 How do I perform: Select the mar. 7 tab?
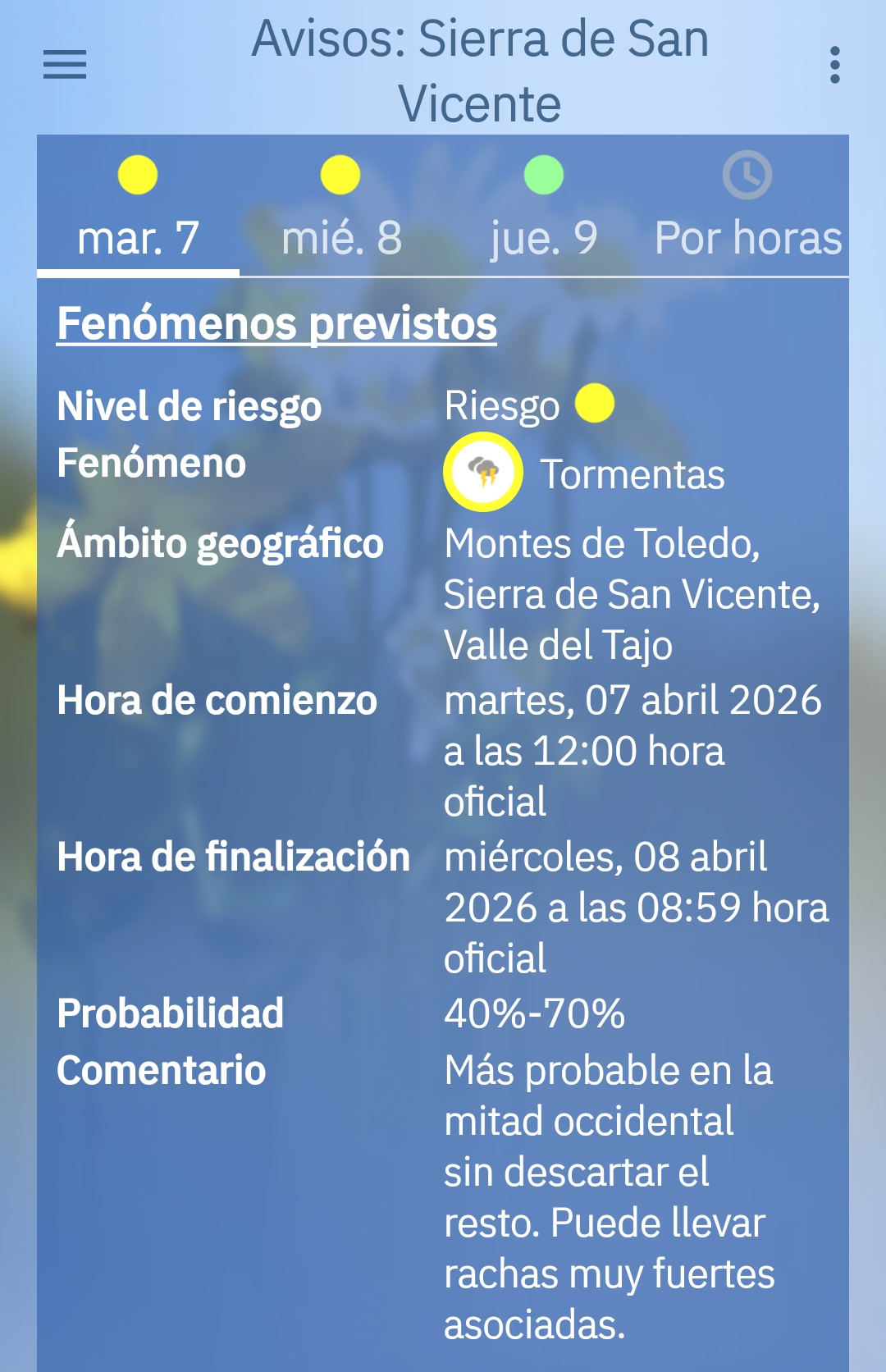[138, 207]
